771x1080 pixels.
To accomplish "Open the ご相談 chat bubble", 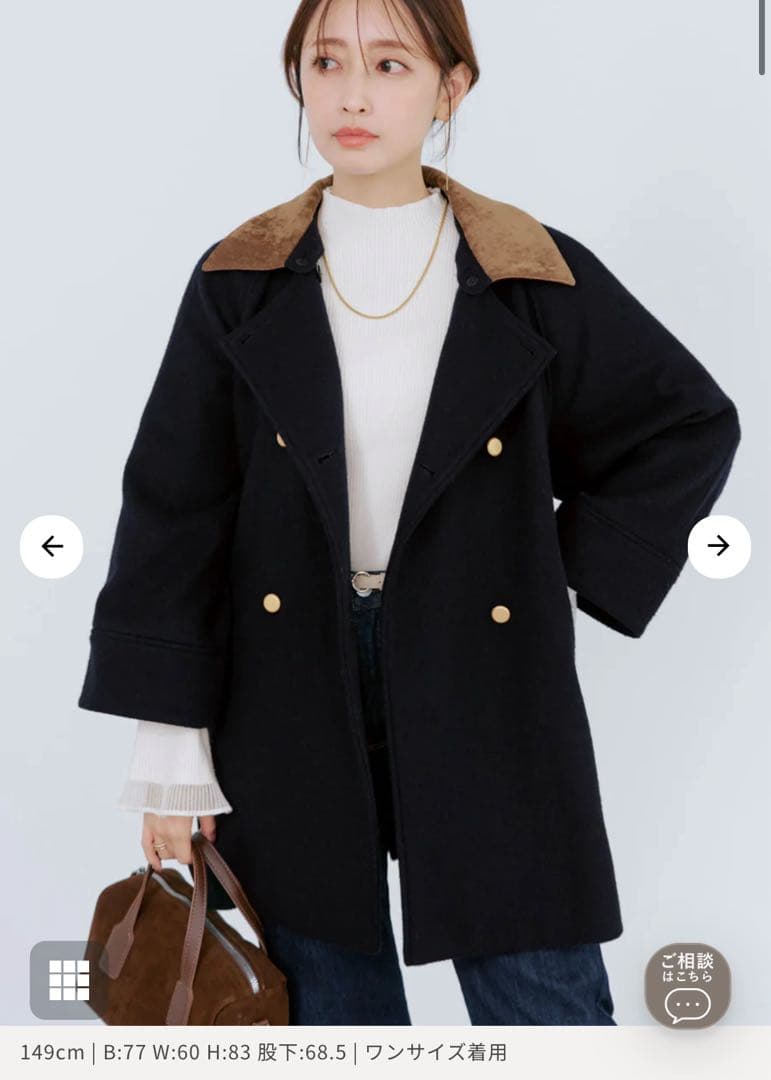I will coord(687,986).
